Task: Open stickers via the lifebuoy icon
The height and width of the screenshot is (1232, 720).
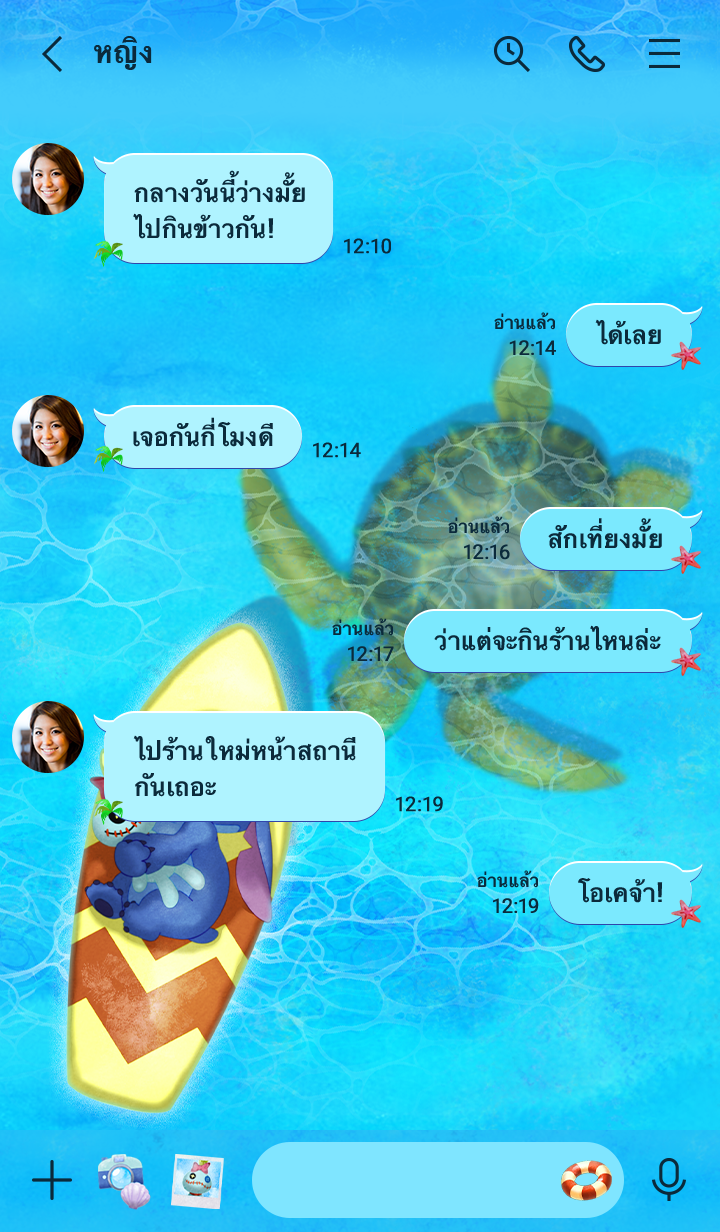Action: 586,1181
